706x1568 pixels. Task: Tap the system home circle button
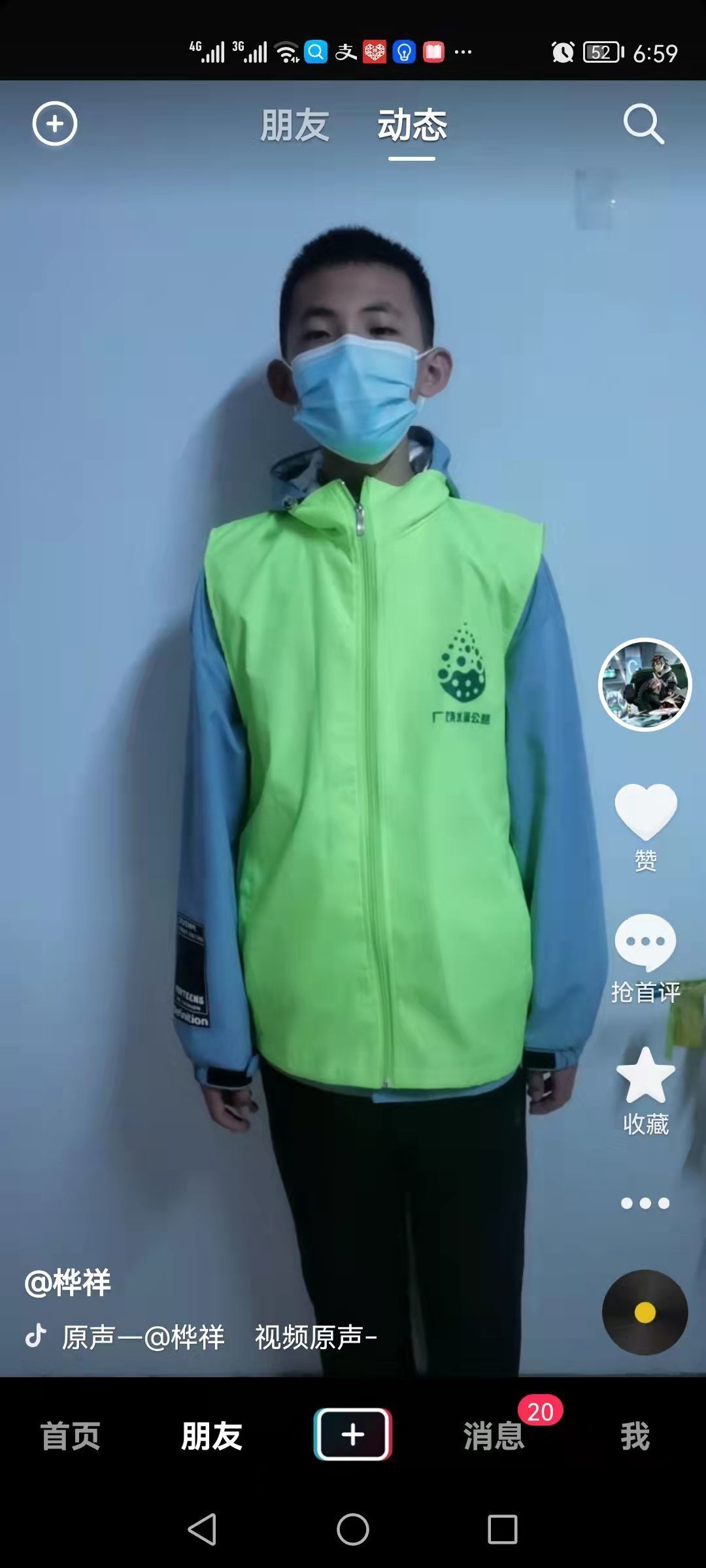point(353,1529)
